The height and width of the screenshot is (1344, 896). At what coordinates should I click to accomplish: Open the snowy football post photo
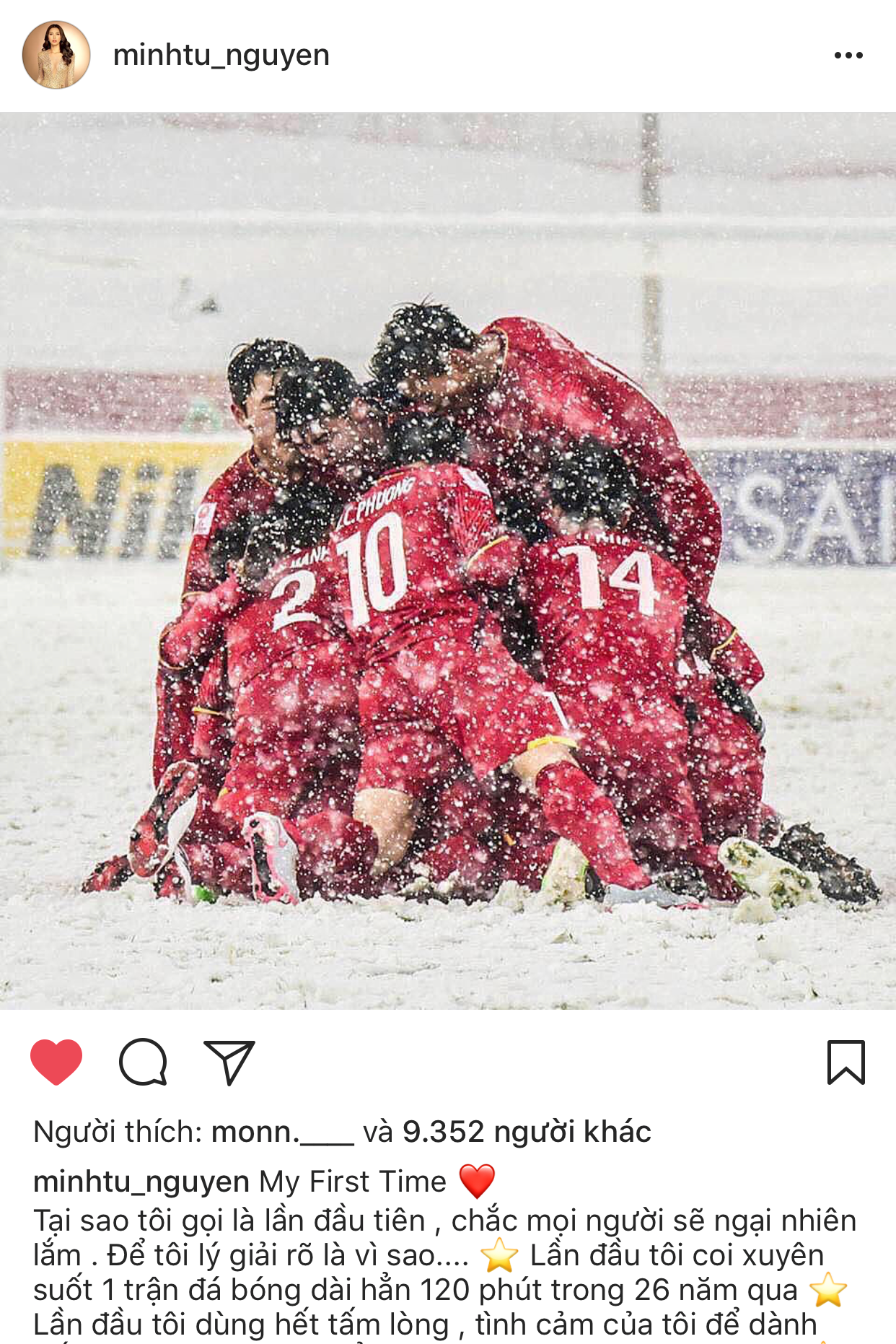click(x=448, y=560)
